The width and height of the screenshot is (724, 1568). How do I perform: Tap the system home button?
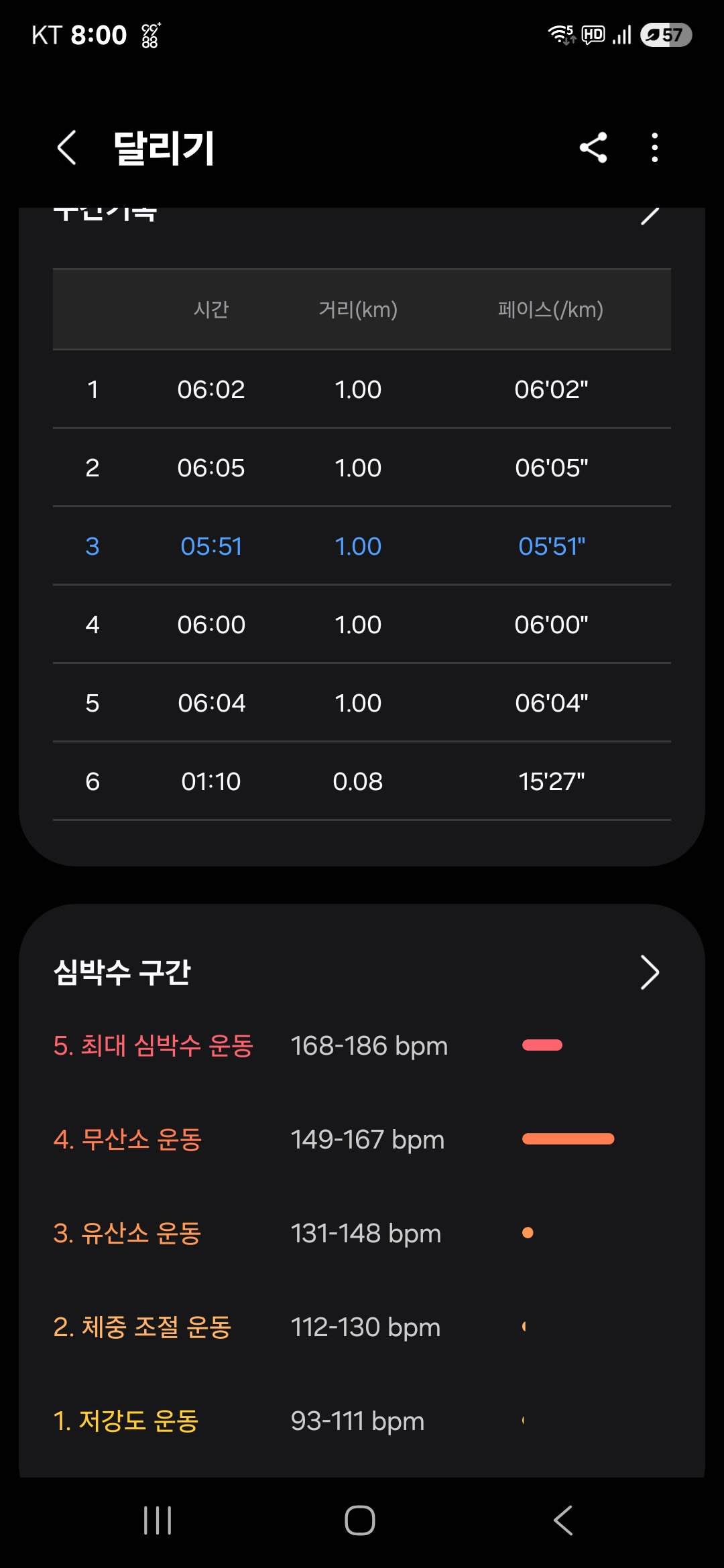point(360,1520)
